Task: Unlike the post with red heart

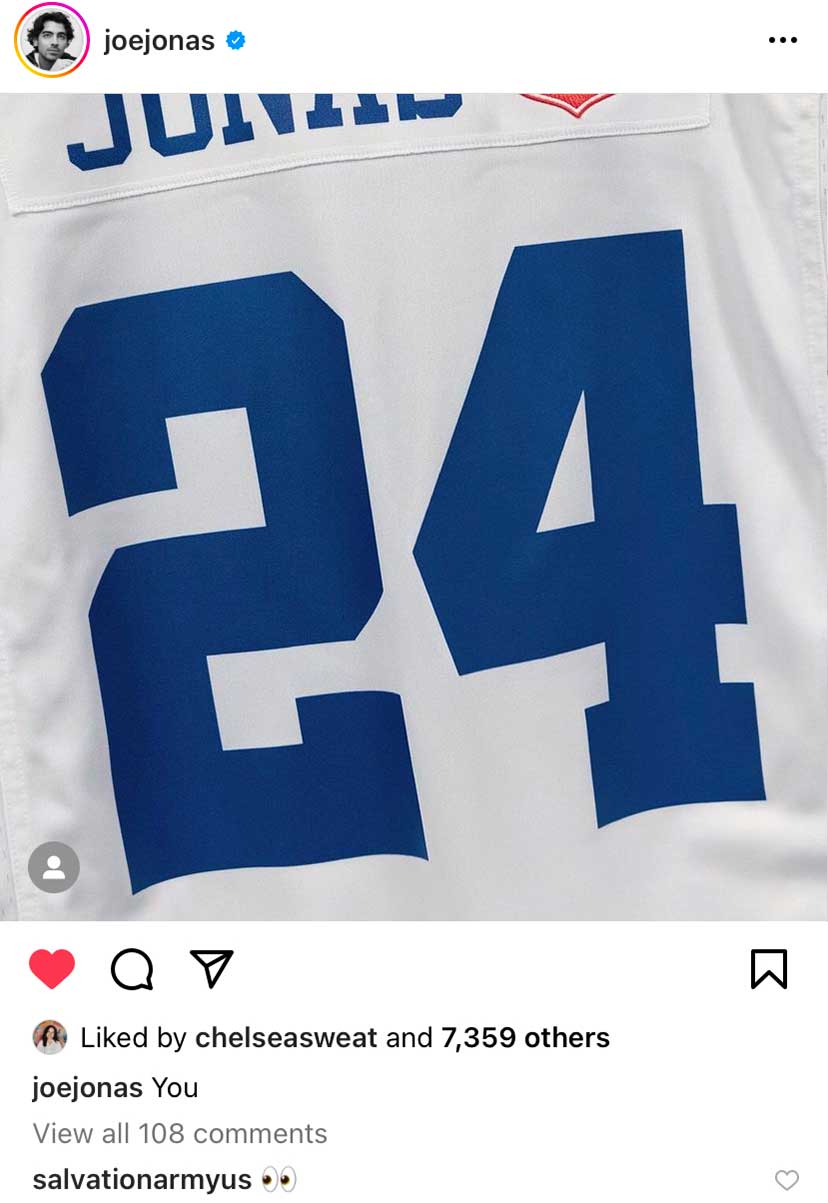Action: tap(52, 969)
